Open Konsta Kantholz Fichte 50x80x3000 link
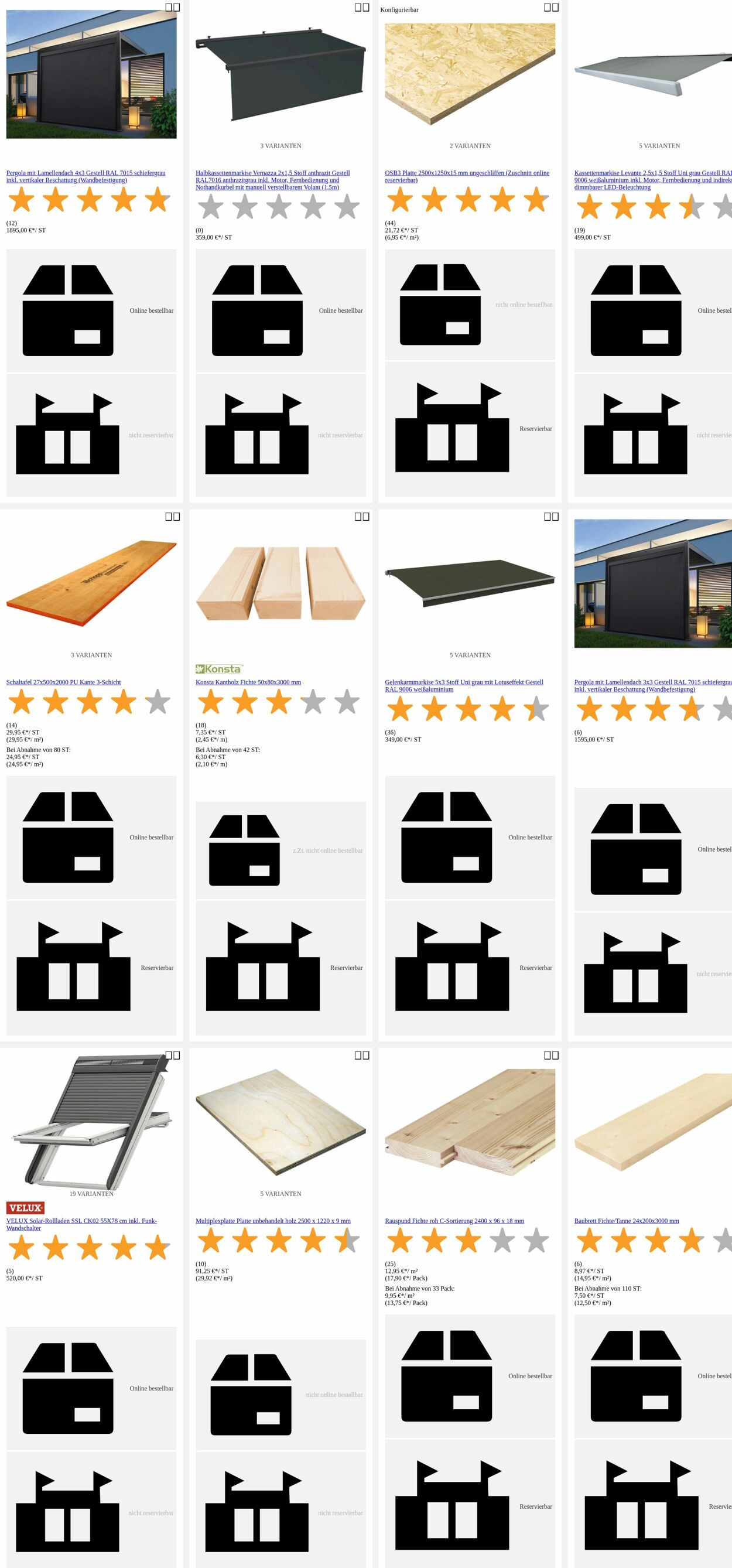Screen dimensions: 732x1568 click(x=248, y=682)
